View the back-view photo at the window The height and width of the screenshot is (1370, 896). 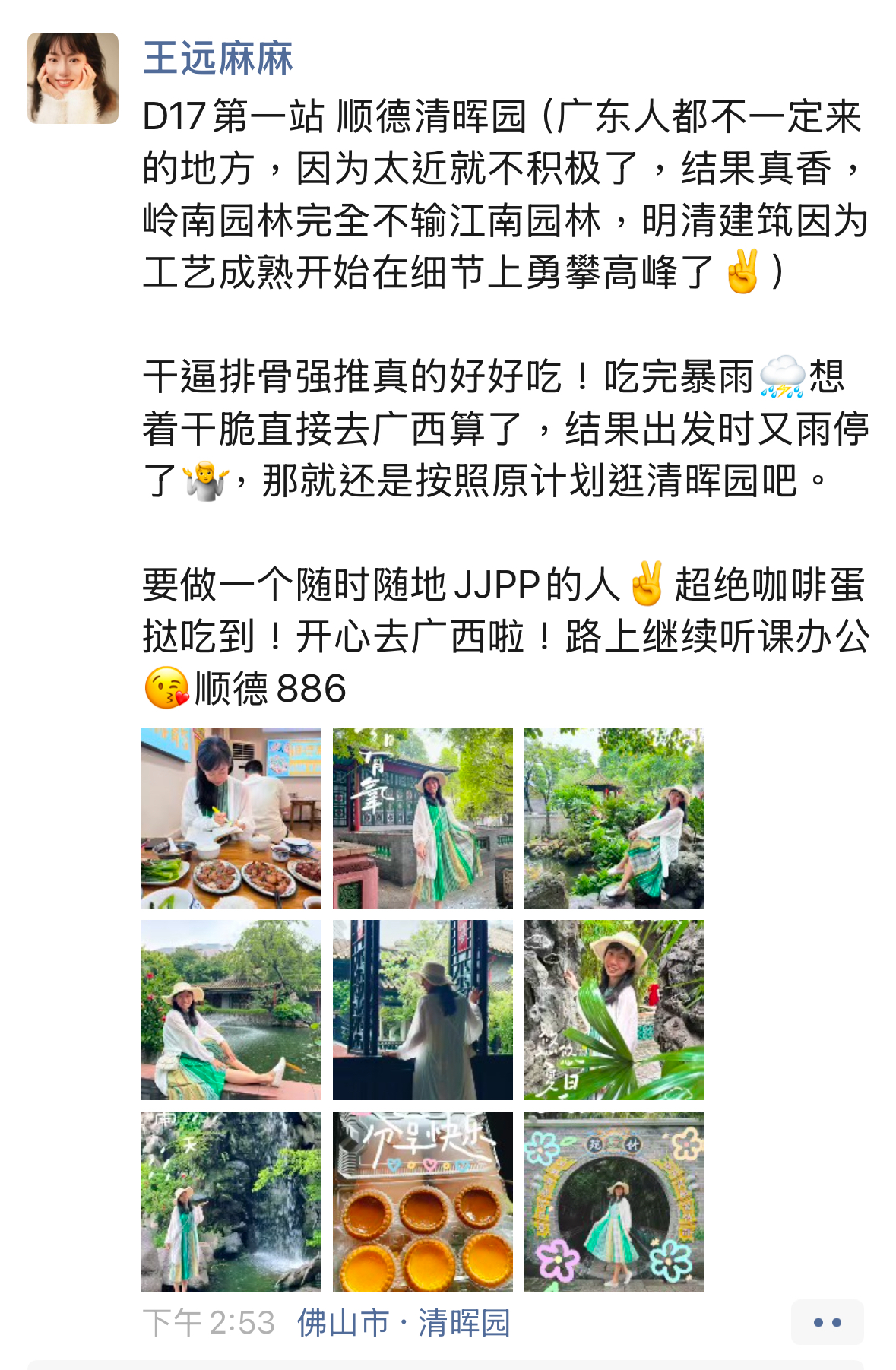pos(423,1010)
